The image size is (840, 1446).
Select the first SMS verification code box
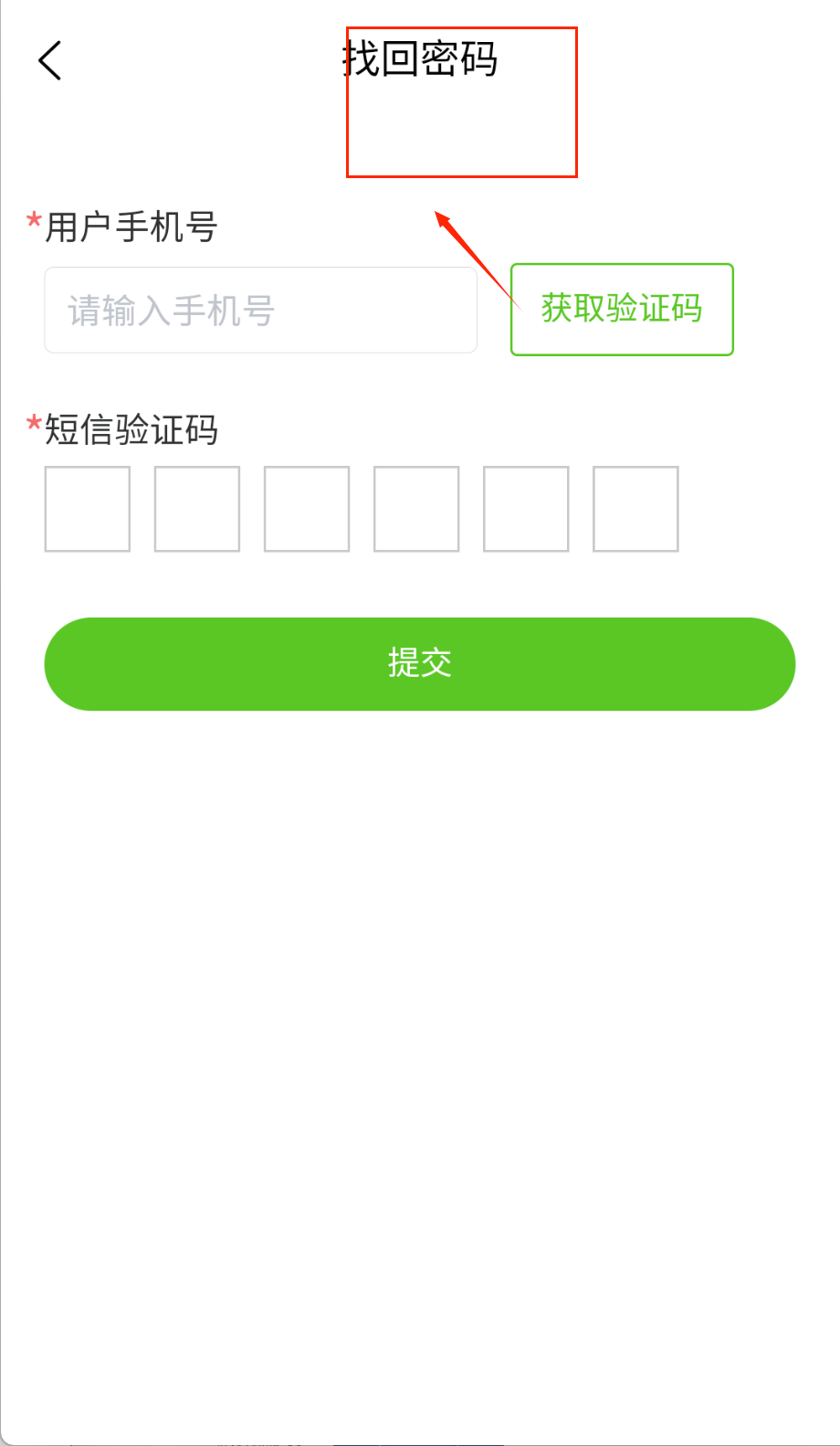tap(88, 509)
